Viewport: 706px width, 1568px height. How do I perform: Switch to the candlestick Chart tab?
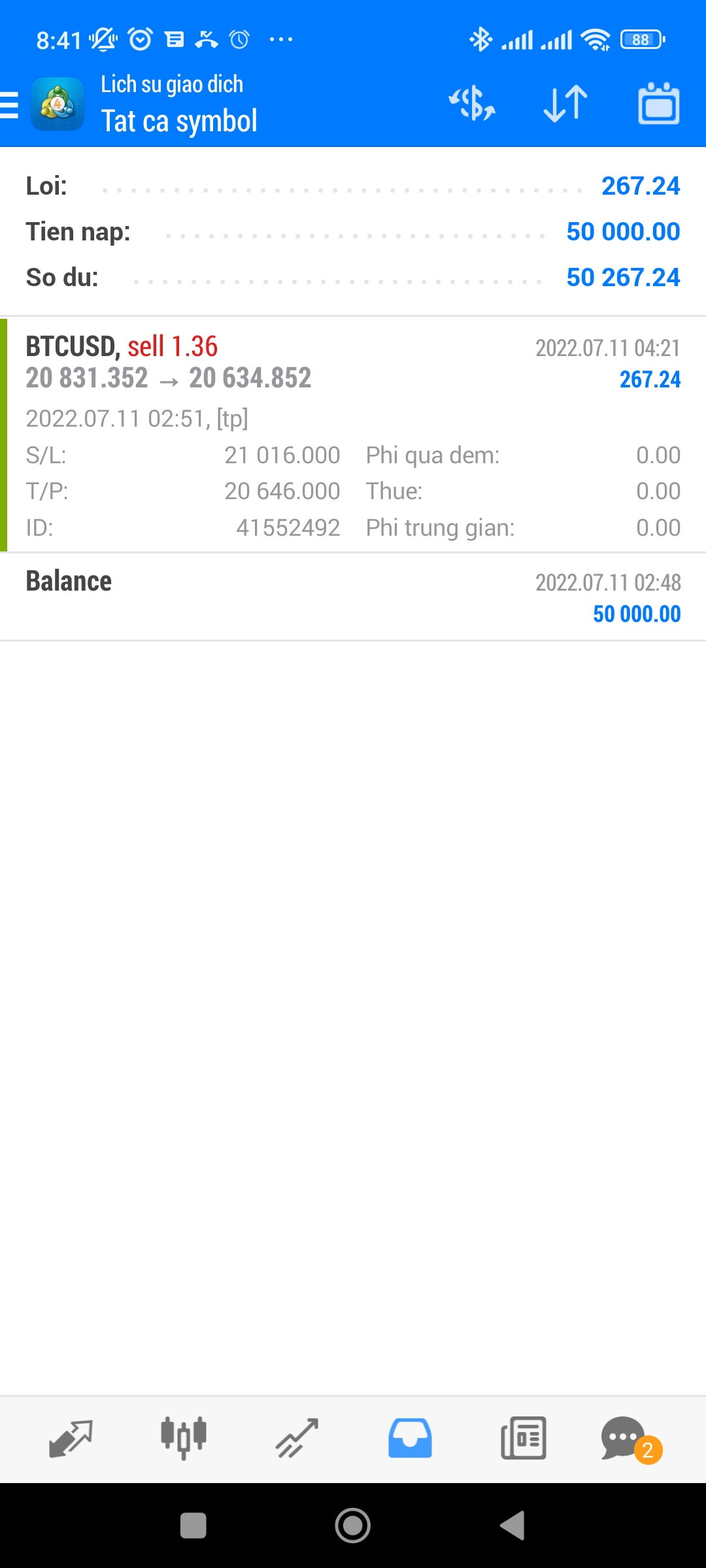[x=184, y=1439]
